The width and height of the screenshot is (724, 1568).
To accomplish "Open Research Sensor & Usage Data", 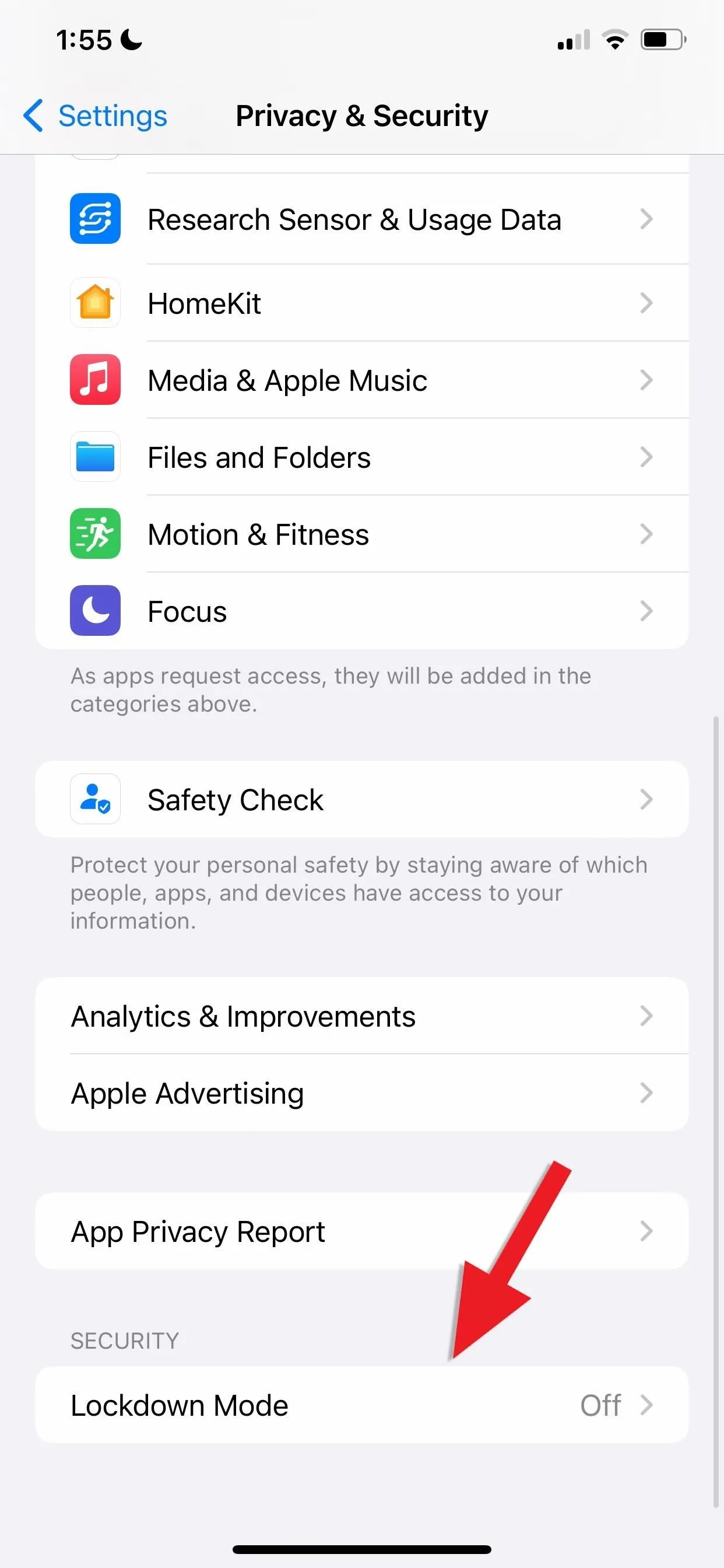I will coord(361,219).
